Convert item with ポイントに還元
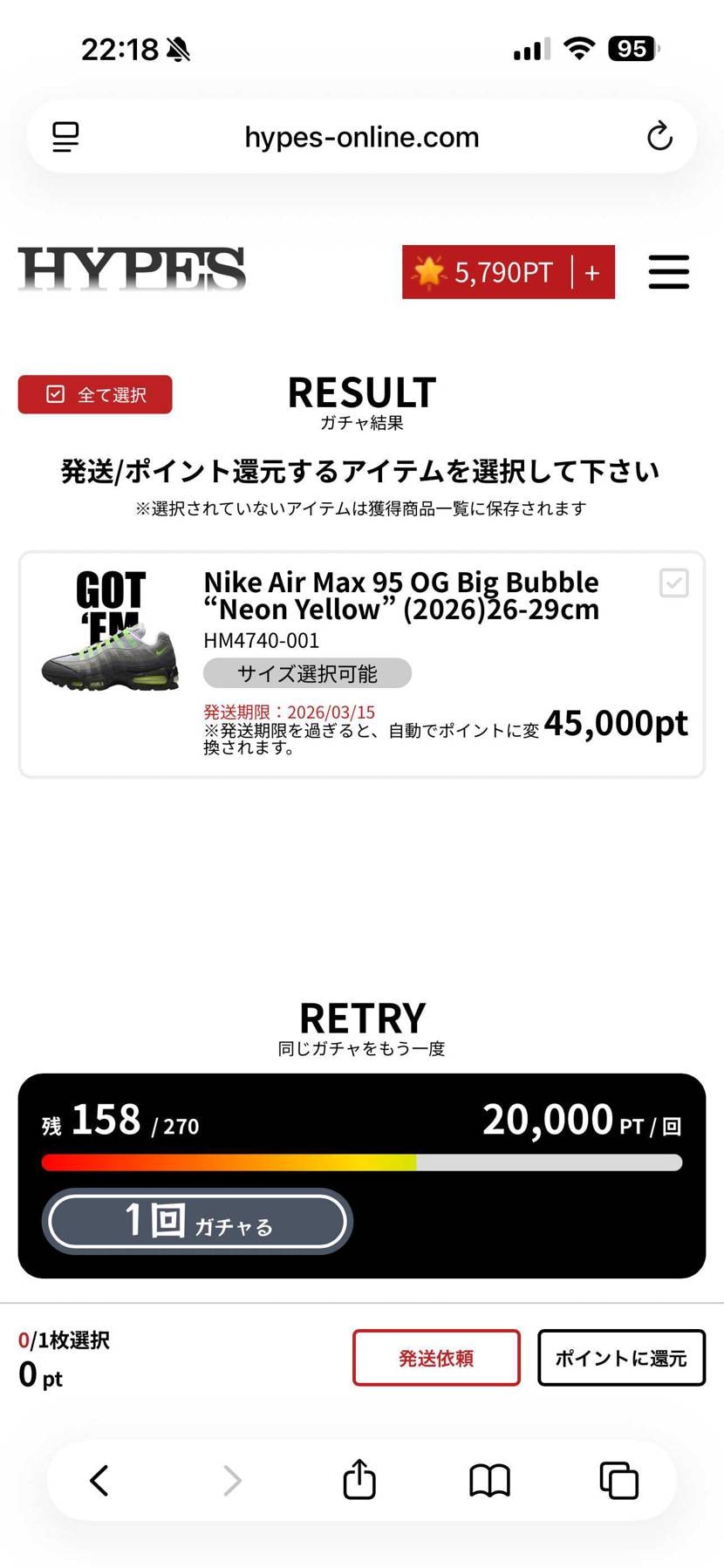 coord(621,1358)
